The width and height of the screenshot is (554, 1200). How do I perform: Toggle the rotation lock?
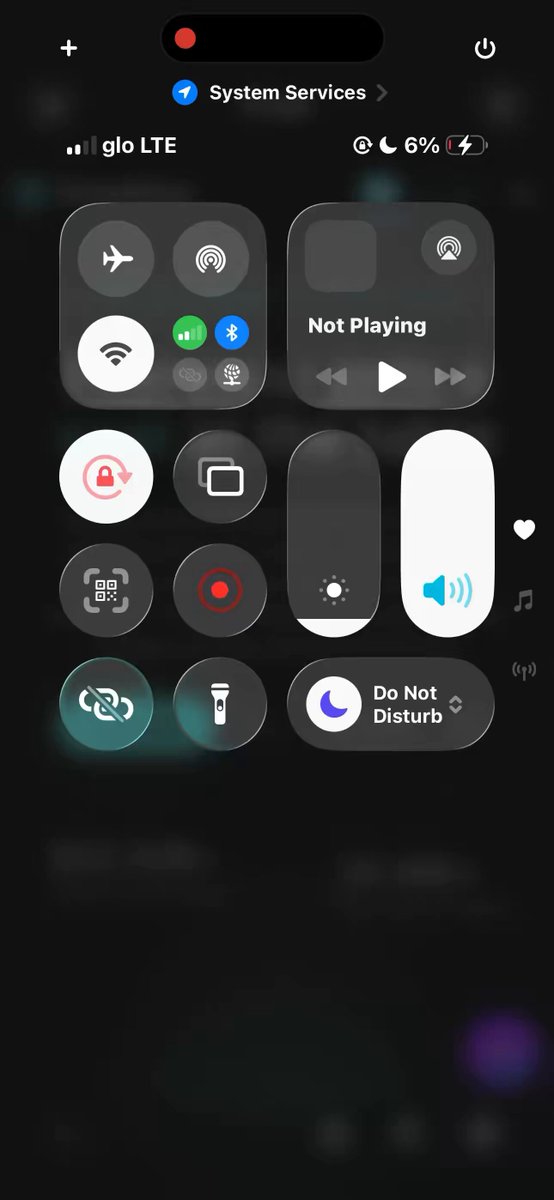tap(106, 477)
